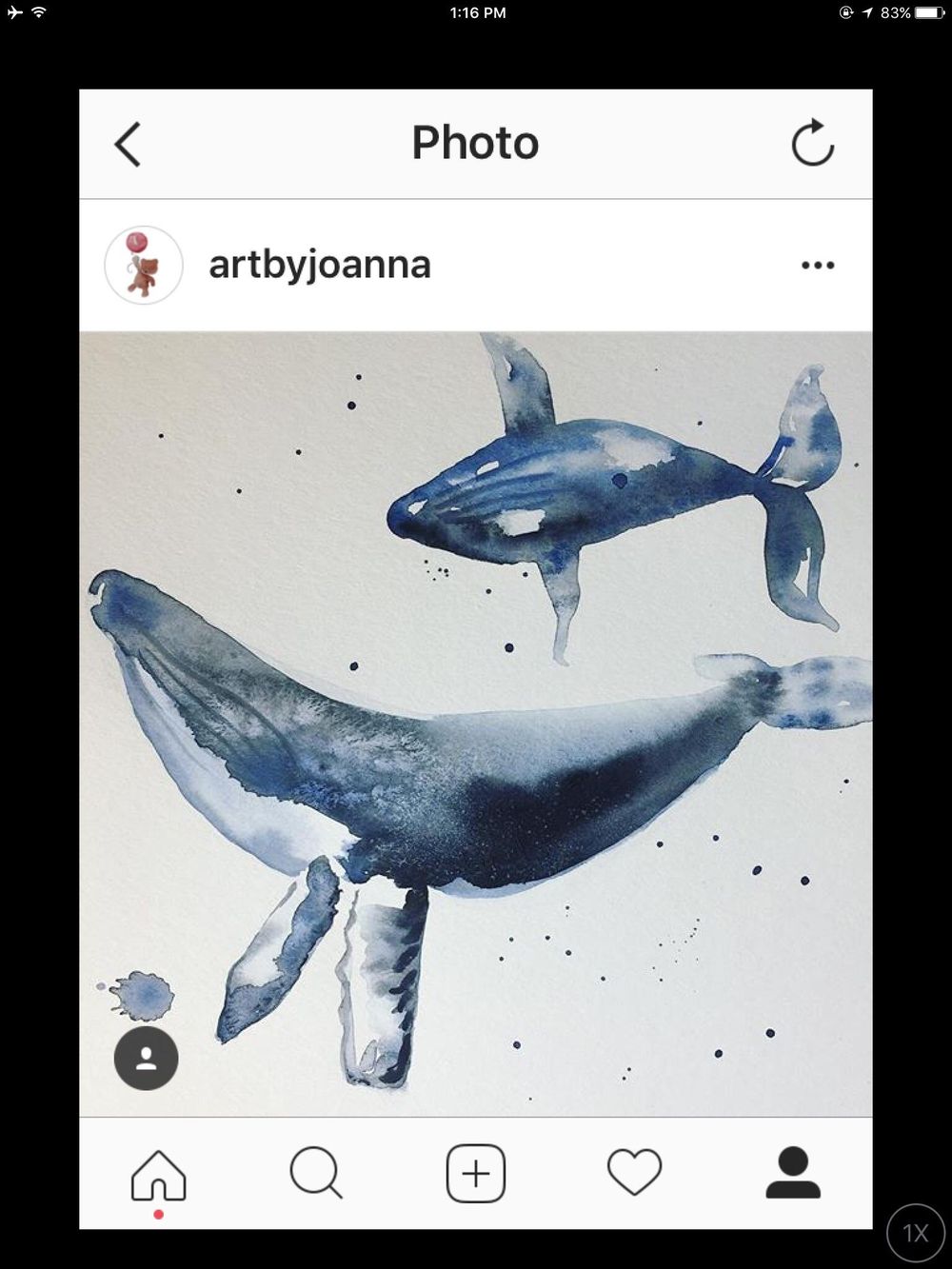This screenshot has height=1269, width=952.
Task: Go back from the Photo screen
Action: click(x=129, y=145)
